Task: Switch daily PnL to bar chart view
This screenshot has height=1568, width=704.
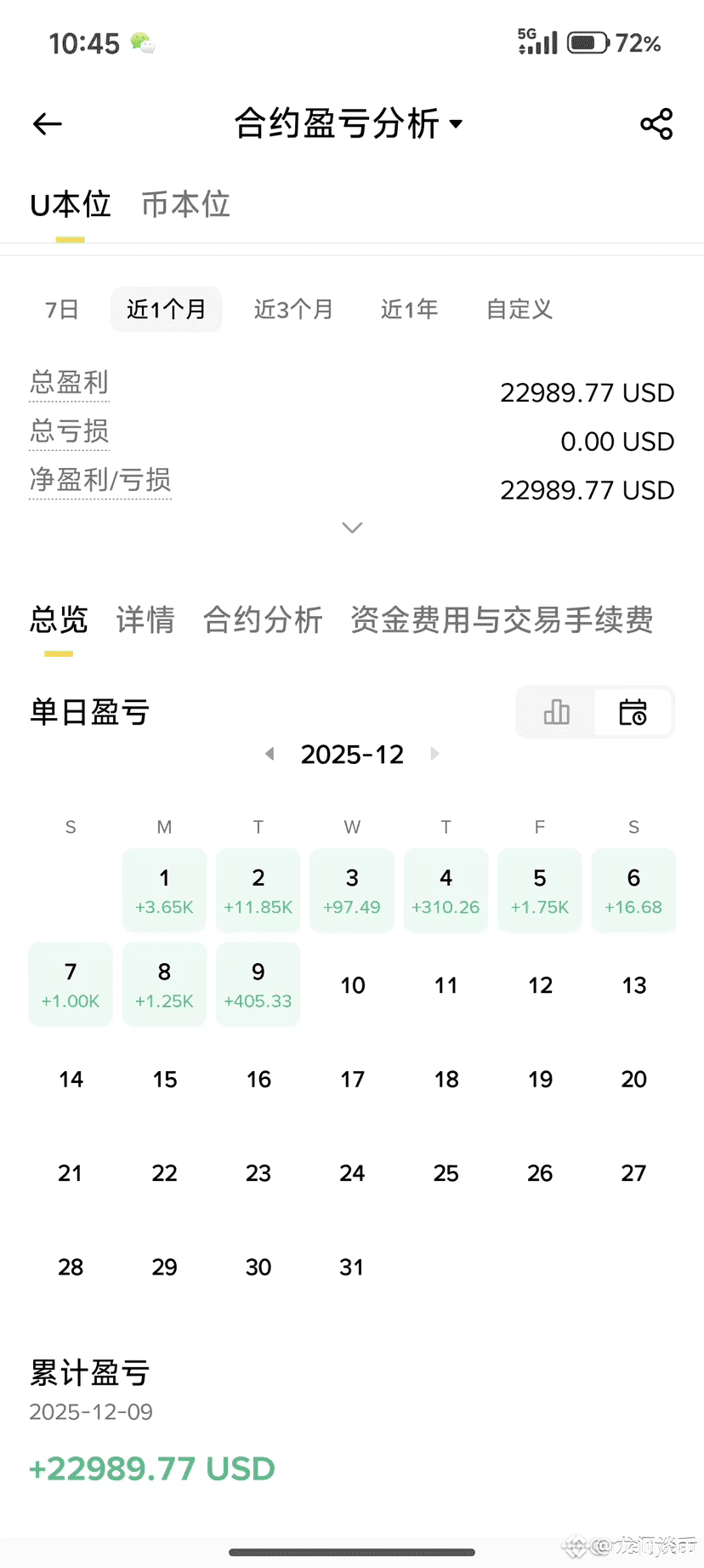Action: 557,712
